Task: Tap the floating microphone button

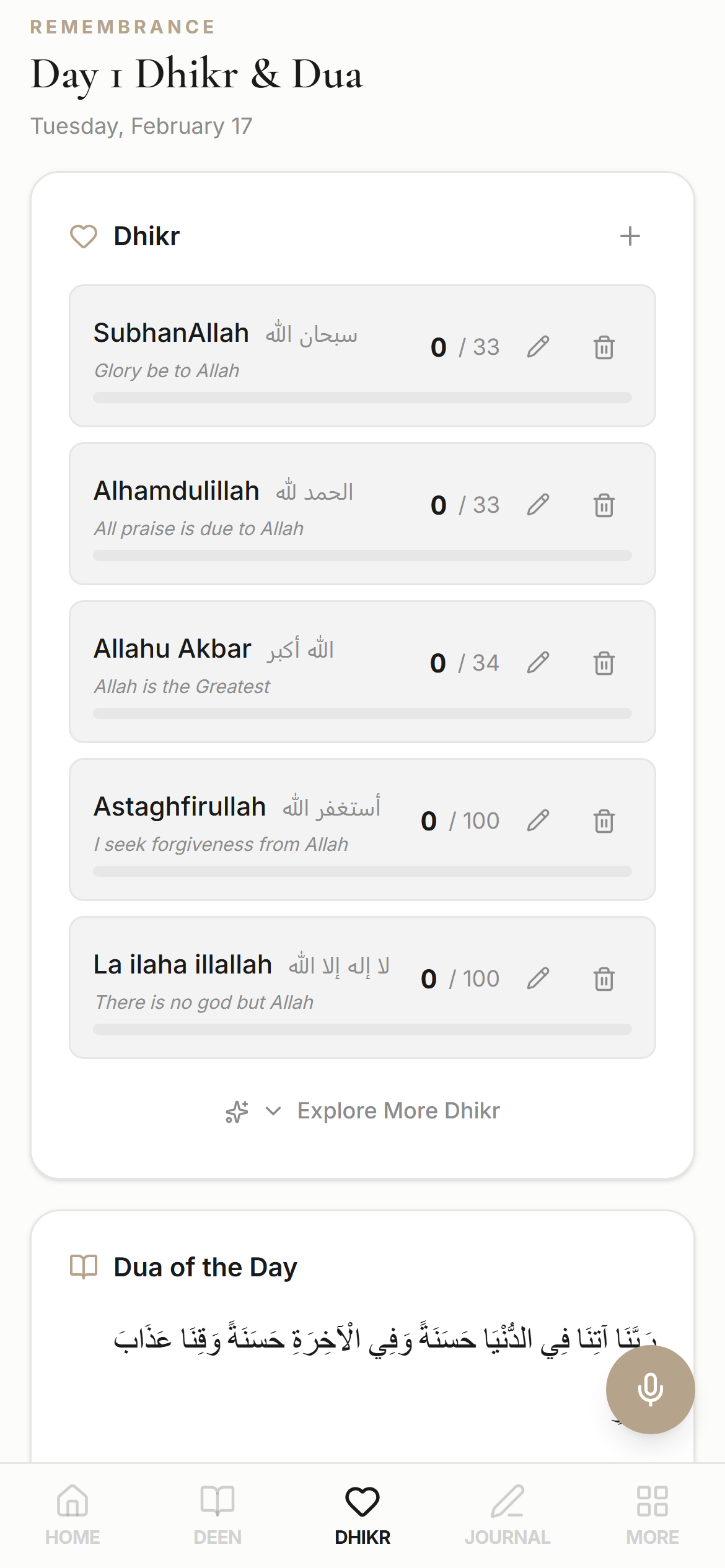Action: pos(650,1389)
